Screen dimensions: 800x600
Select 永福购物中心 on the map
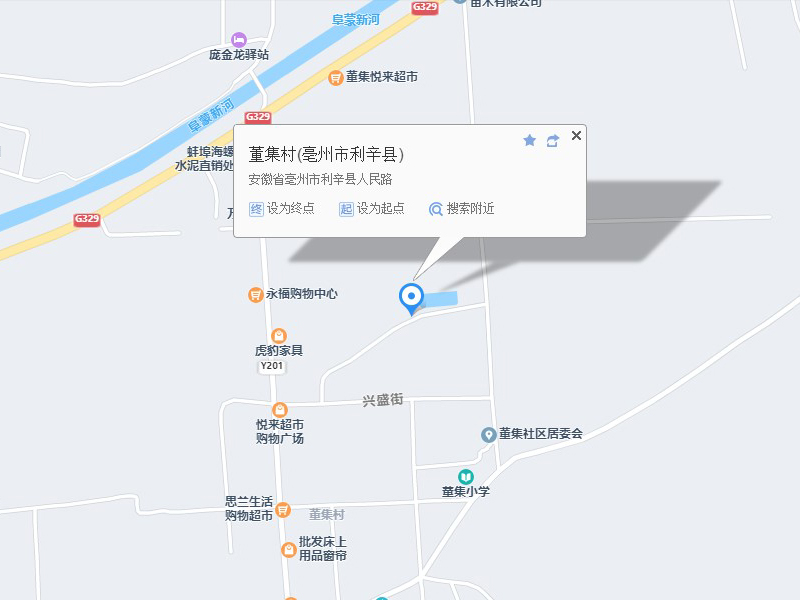[x=256, y=294]
